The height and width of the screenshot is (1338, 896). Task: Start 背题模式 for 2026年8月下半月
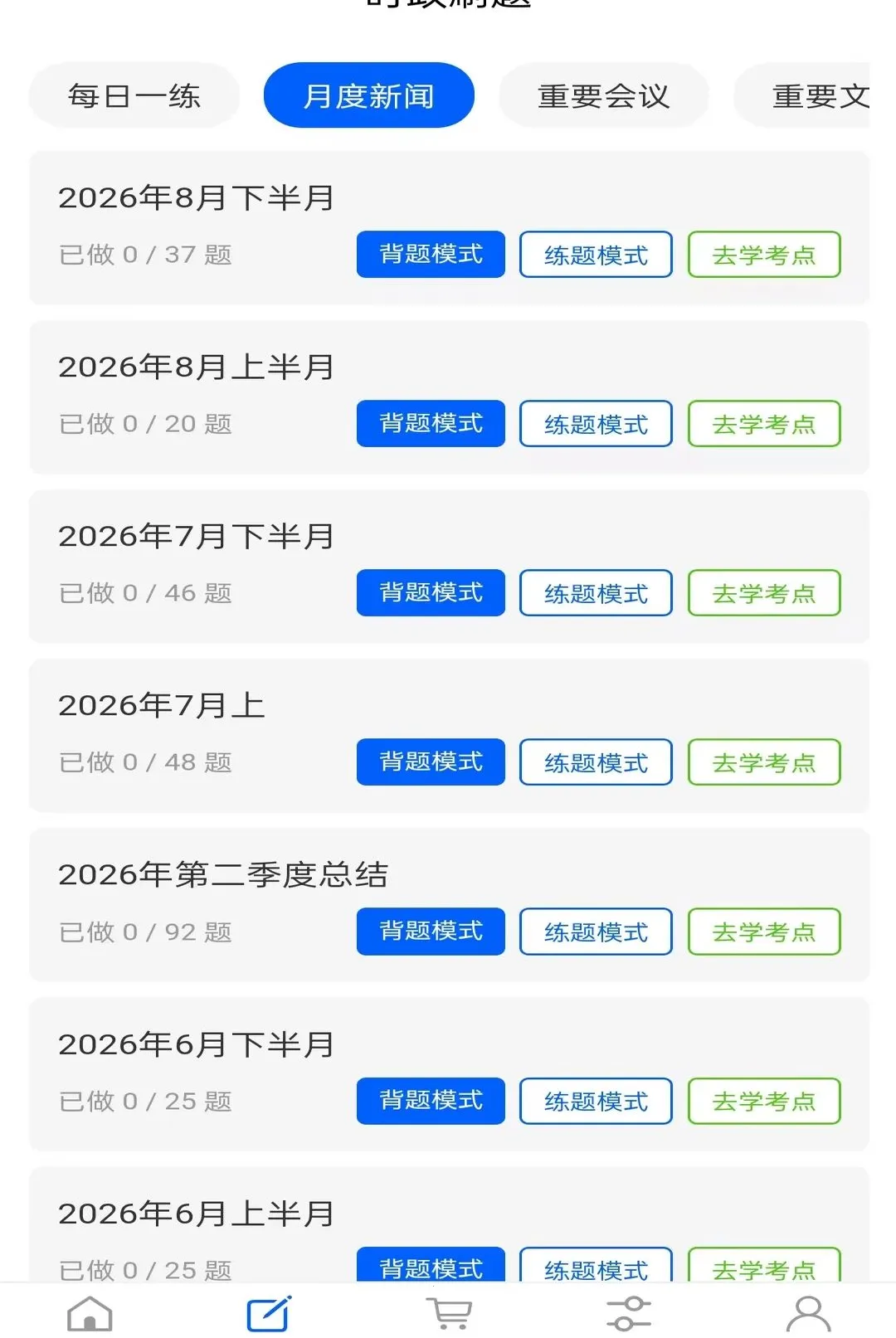(431, 255)
